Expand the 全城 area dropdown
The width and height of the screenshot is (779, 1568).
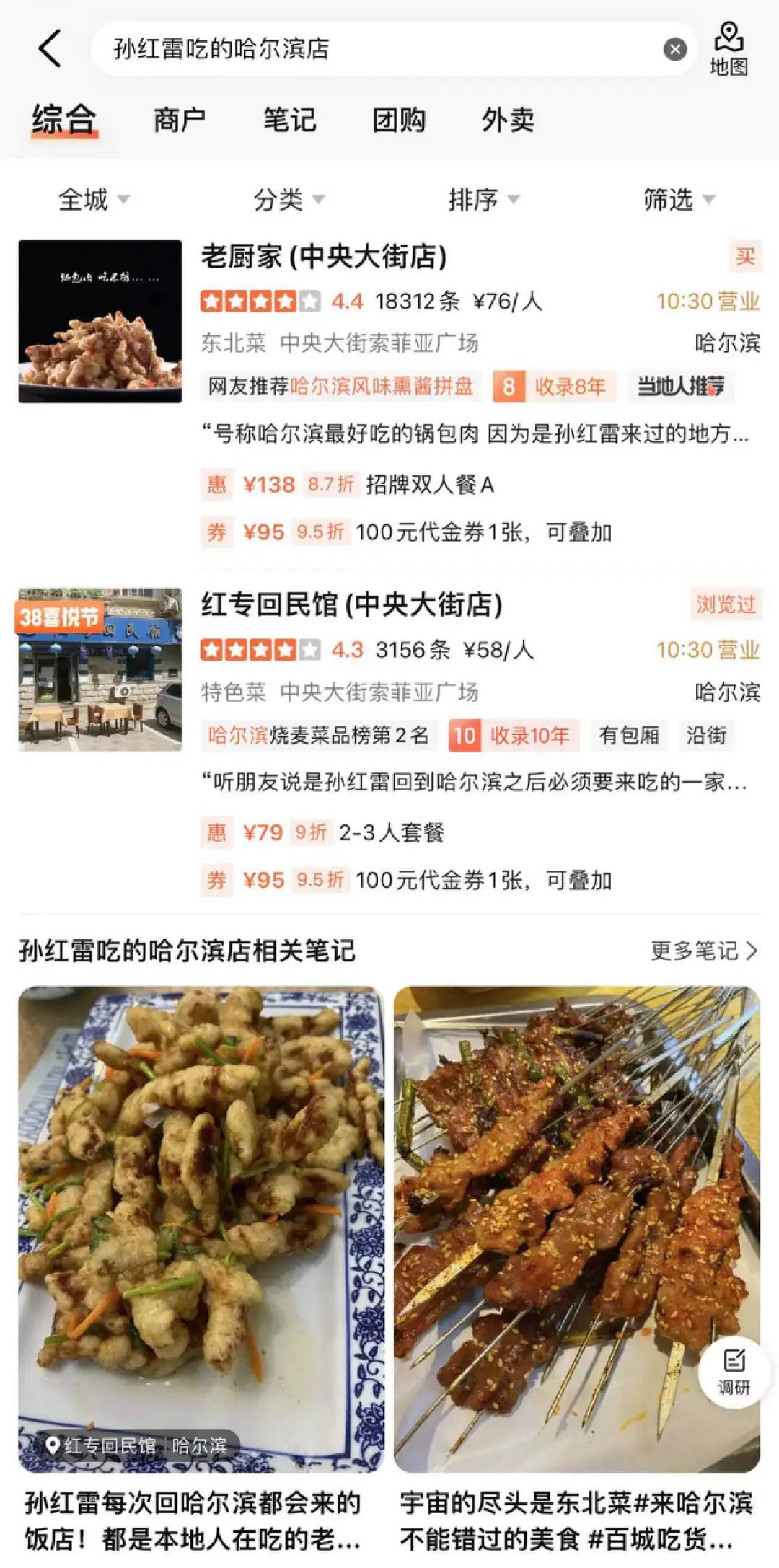94,199
